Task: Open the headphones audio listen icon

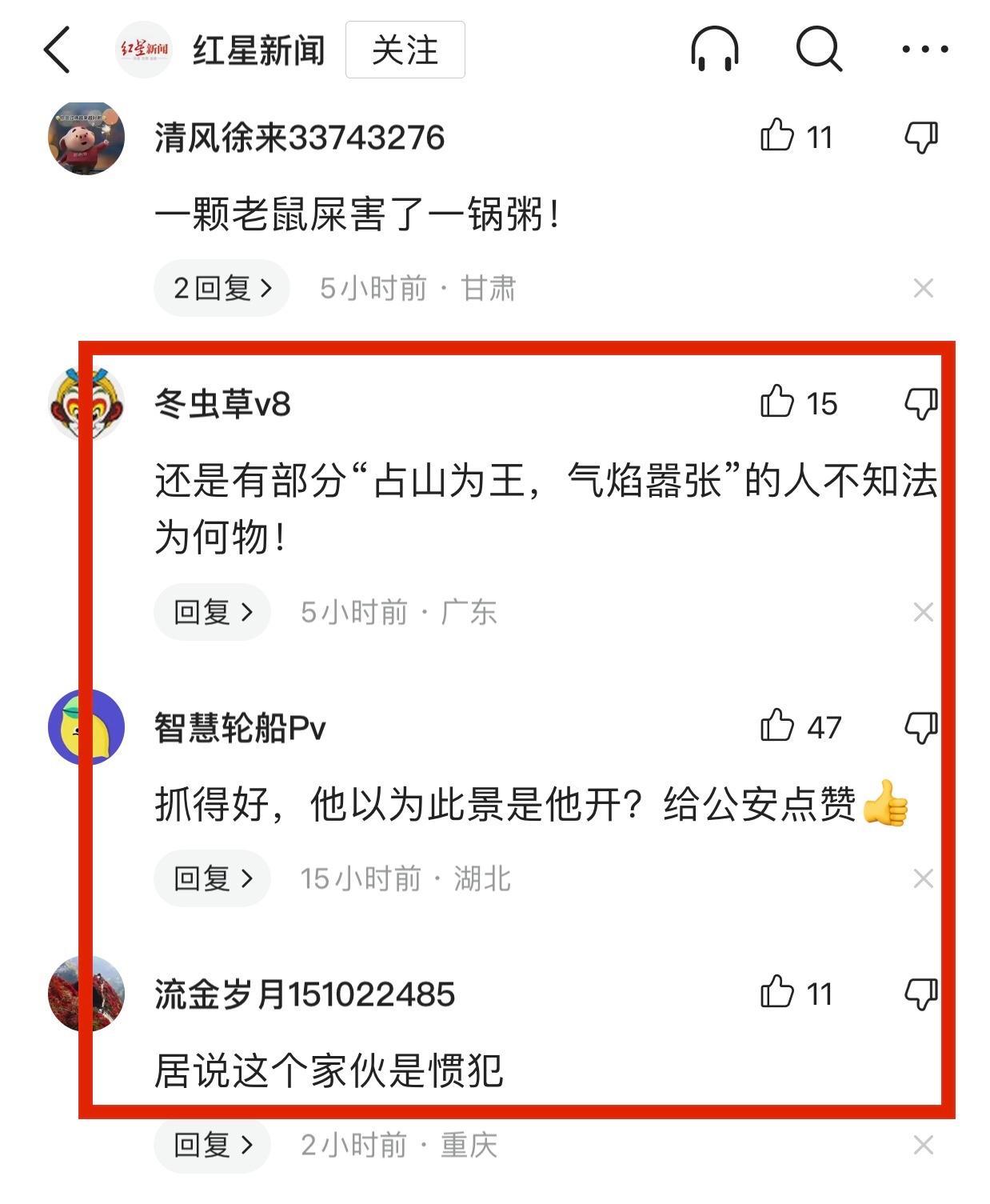Action: pyautogui.click(x=713, y=50)
